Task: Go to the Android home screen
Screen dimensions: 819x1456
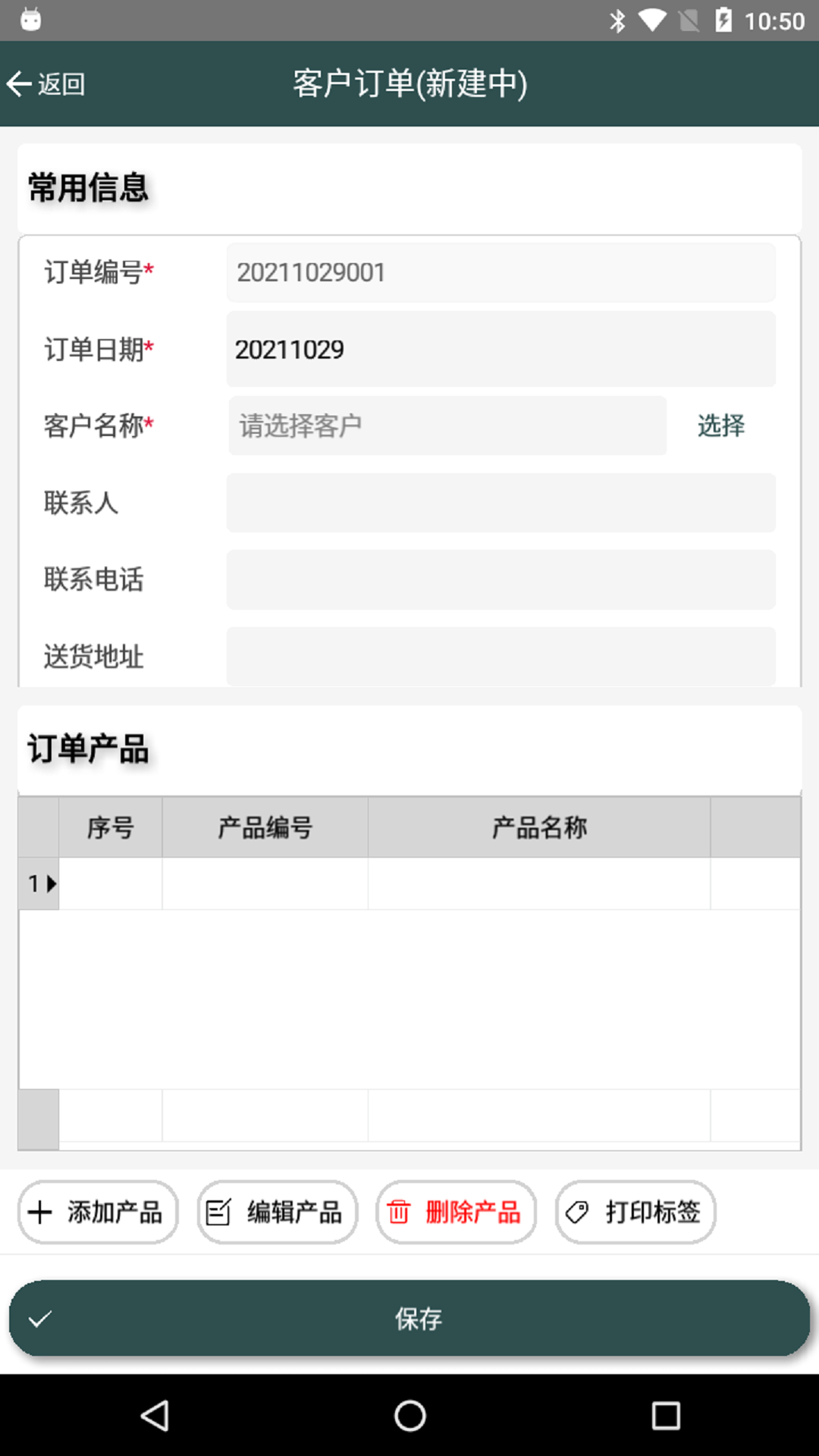Action: click(409, 1415)
